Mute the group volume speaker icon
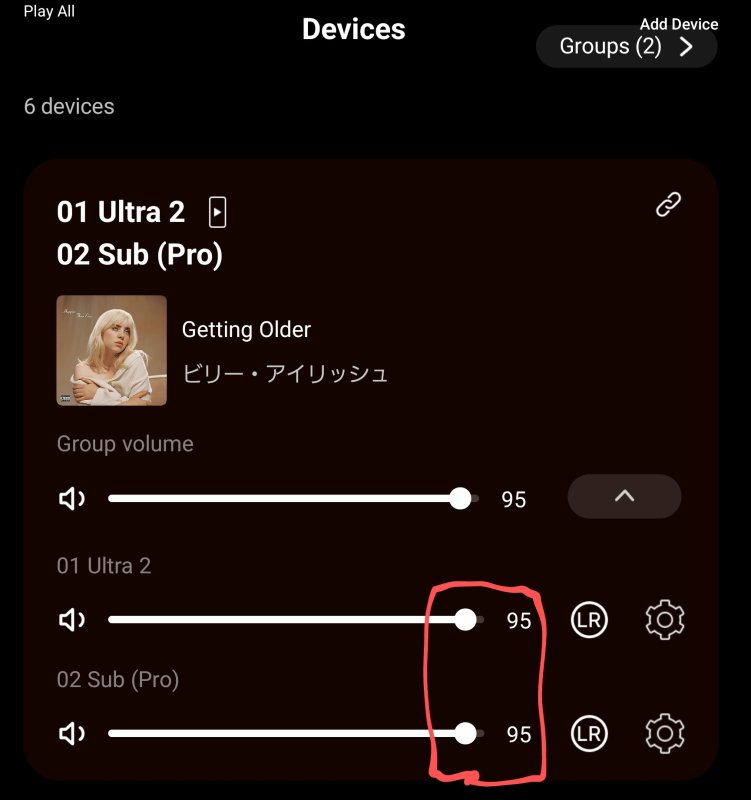The image size is (751, 800). pyautogui.click(x=72, y=498)
